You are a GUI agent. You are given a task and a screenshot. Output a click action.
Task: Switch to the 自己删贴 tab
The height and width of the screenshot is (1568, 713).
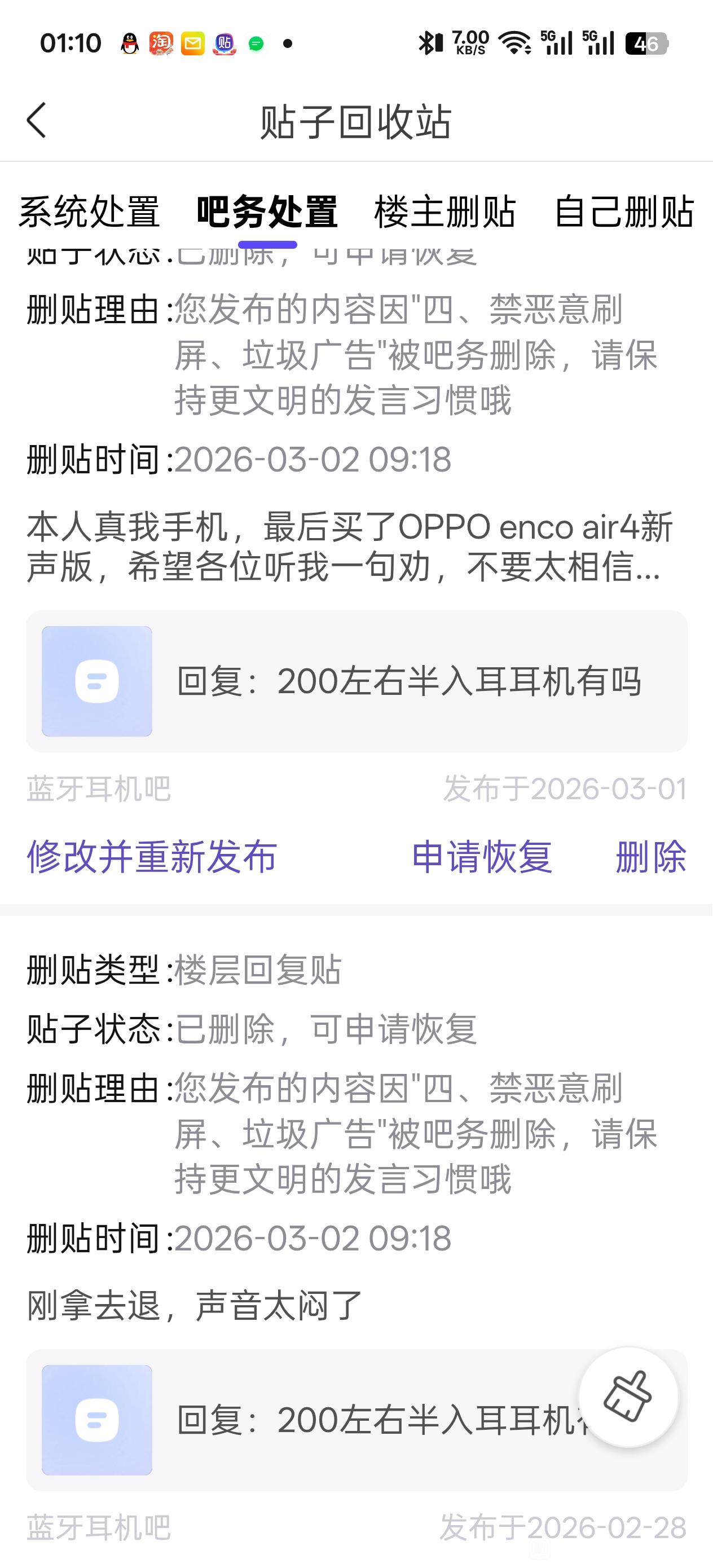click(624, 212)
